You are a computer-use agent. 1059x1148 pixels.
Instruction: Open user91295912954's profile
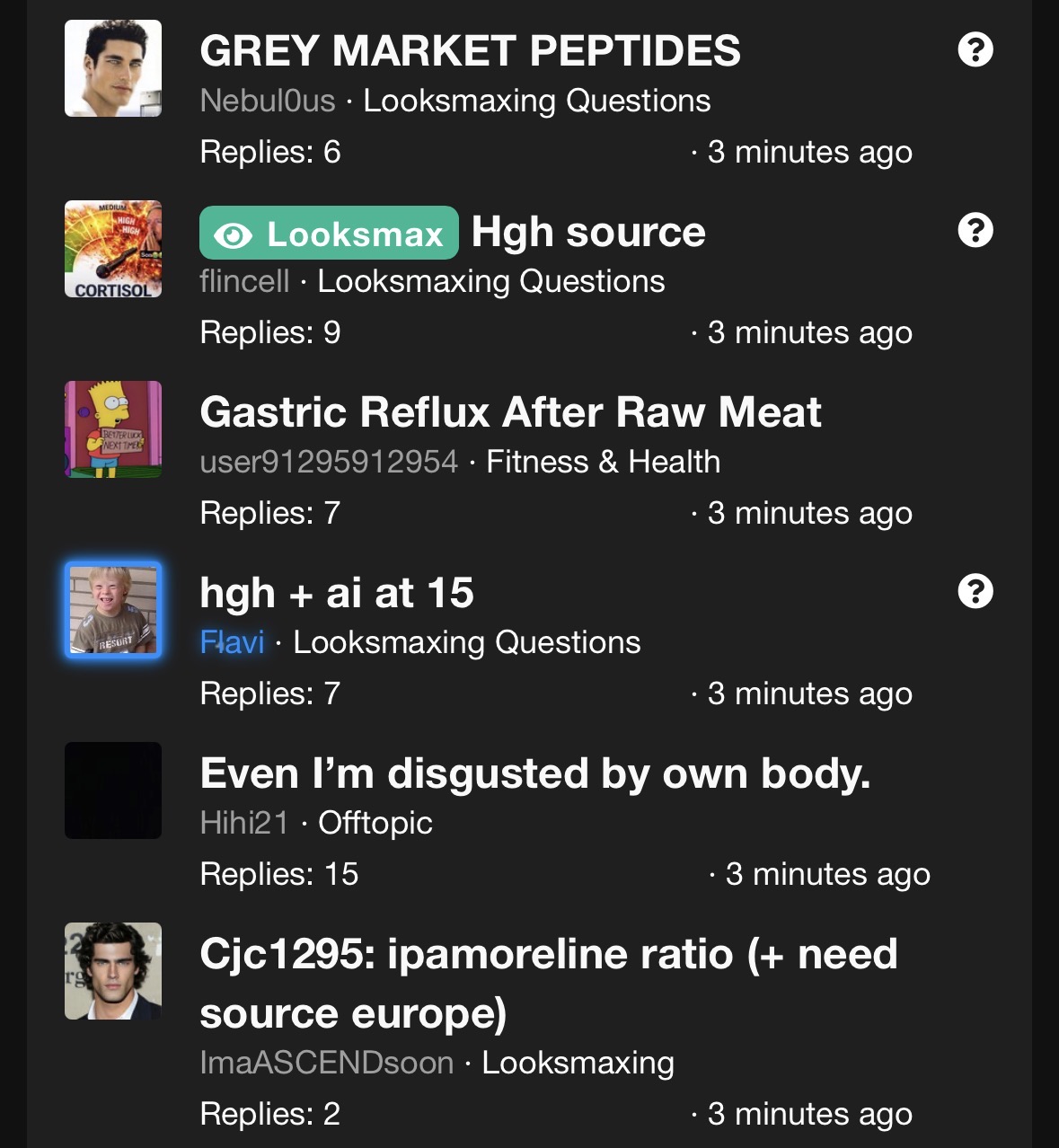click(x=329, y=462)
